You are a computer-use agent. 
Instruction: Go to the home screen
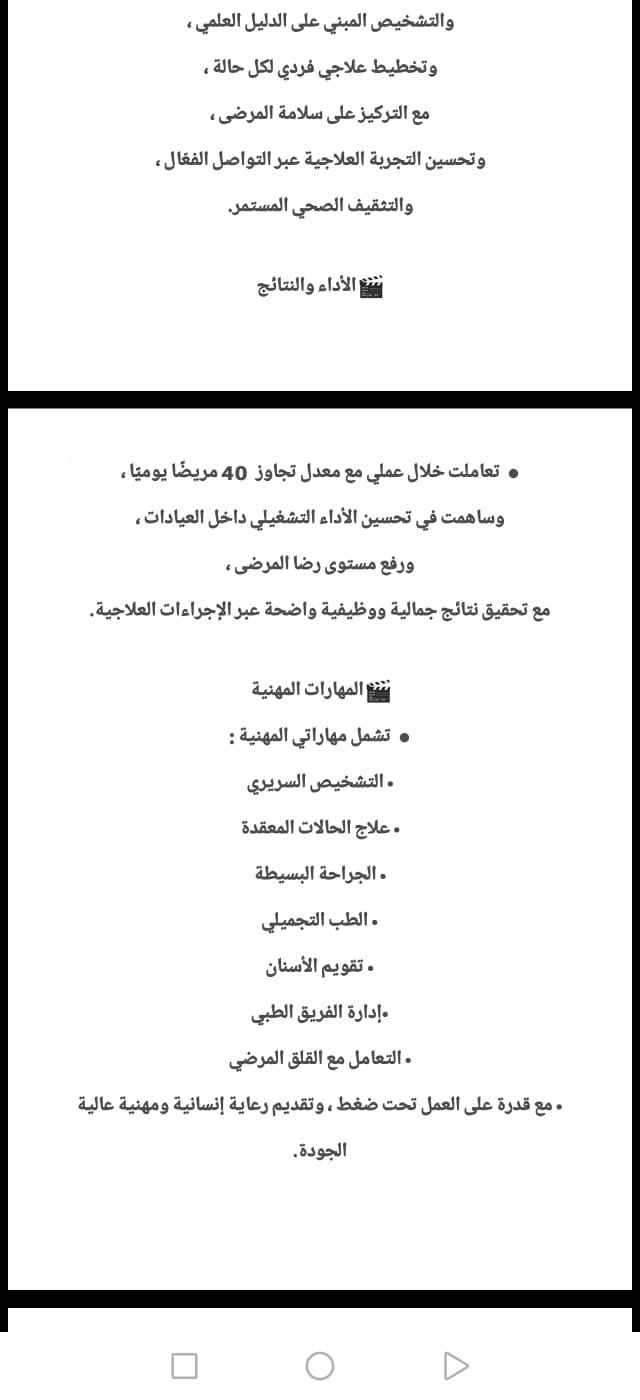pos(319,1365)
